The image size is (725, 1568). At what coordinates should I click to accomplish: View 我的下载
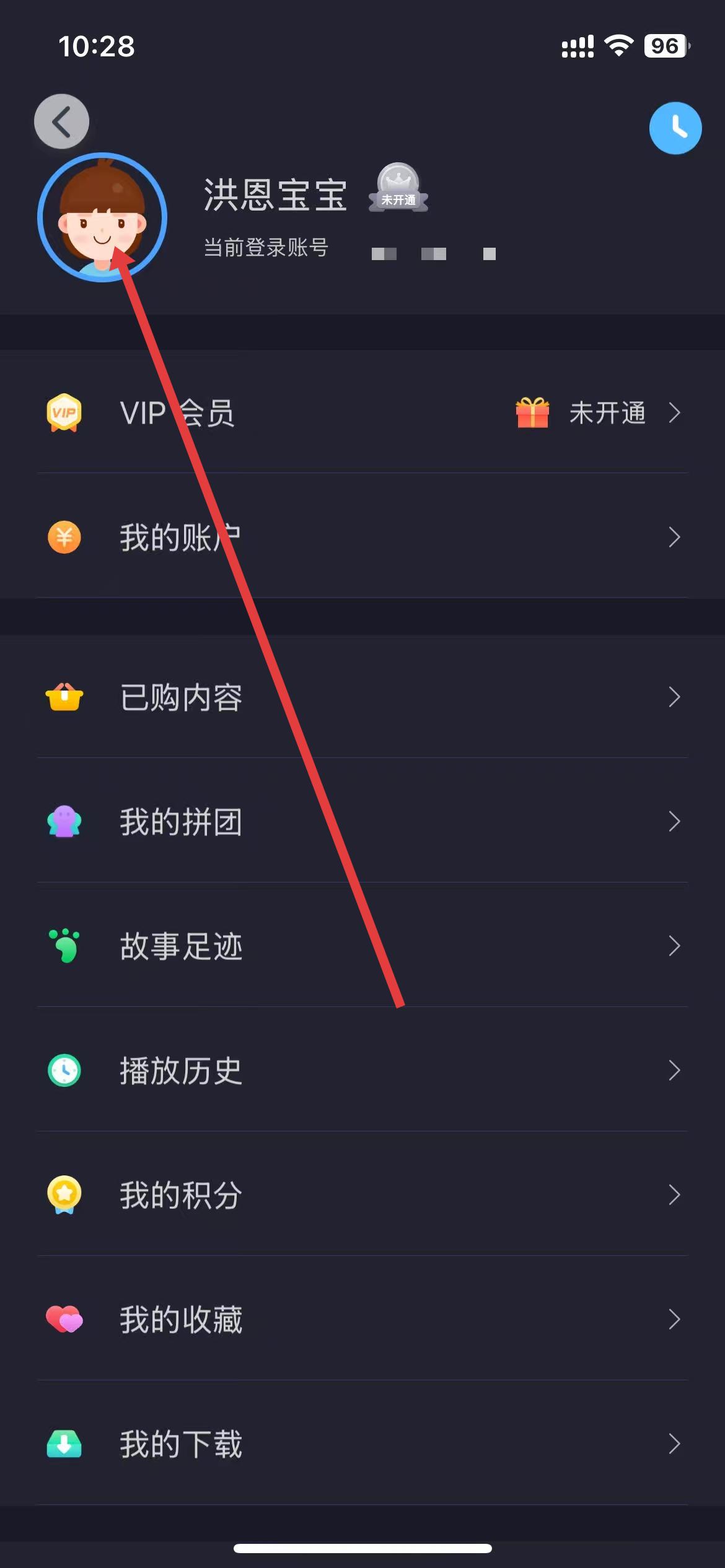362,1444
